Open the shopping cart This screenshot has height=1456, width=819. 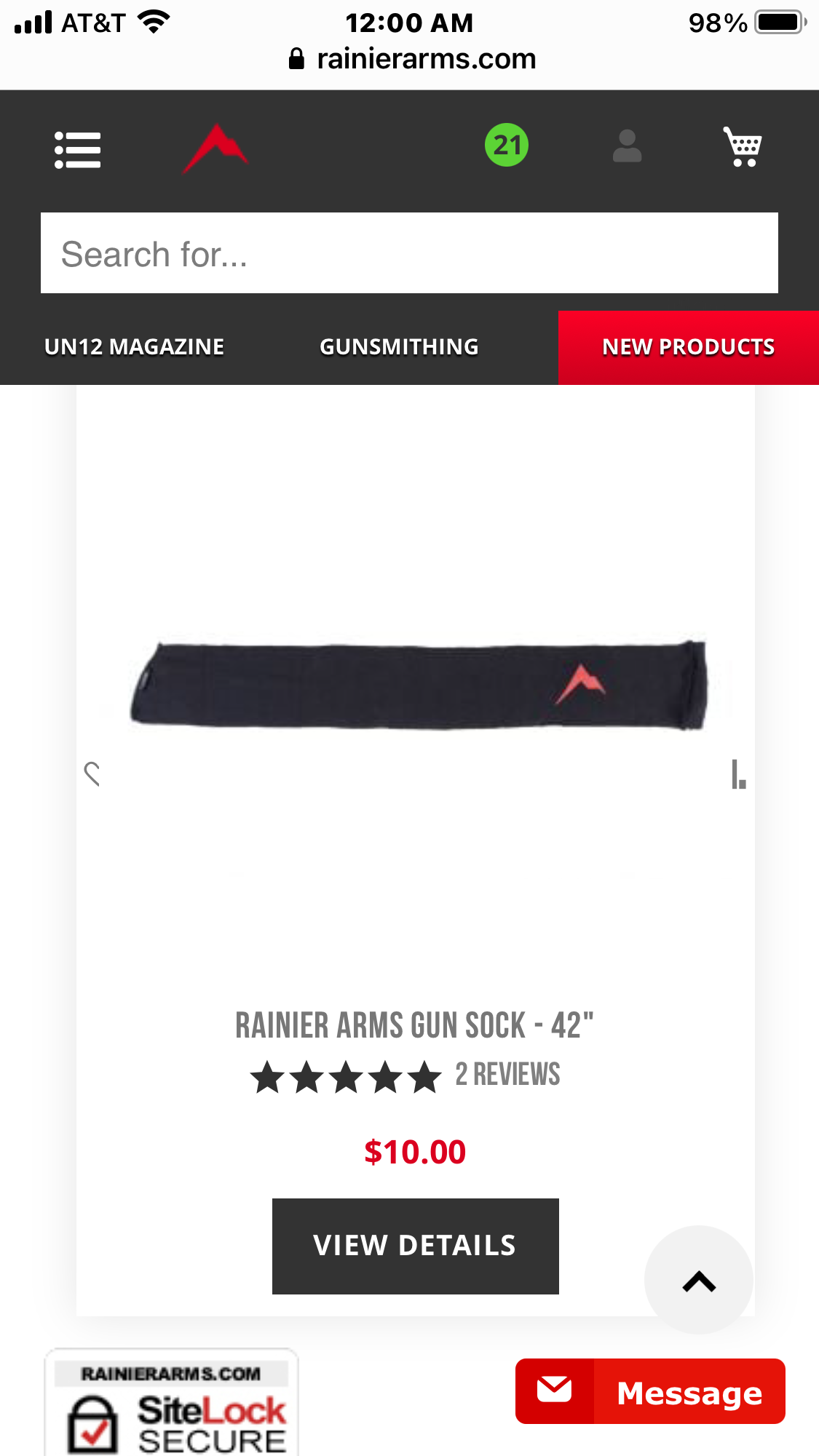pos(743,146)
